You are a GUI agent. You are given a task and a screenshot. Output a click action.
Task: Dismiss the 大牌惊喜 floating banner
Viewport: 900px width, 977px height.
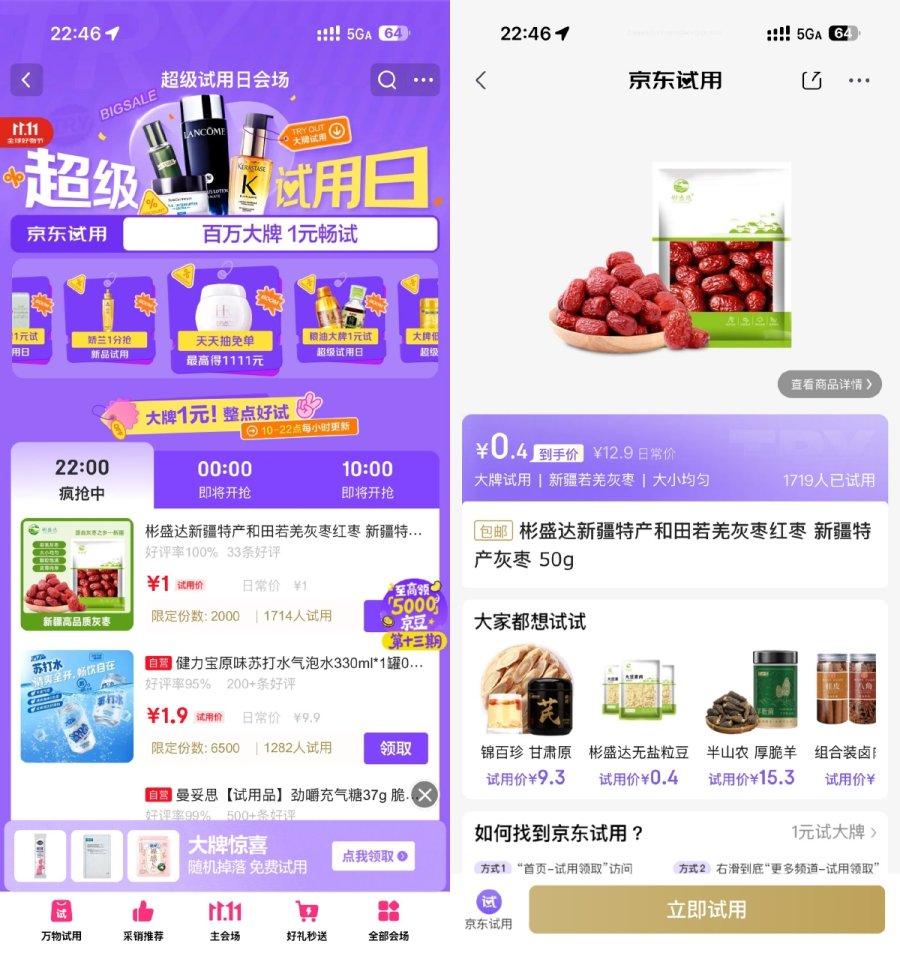pos(425,795)
